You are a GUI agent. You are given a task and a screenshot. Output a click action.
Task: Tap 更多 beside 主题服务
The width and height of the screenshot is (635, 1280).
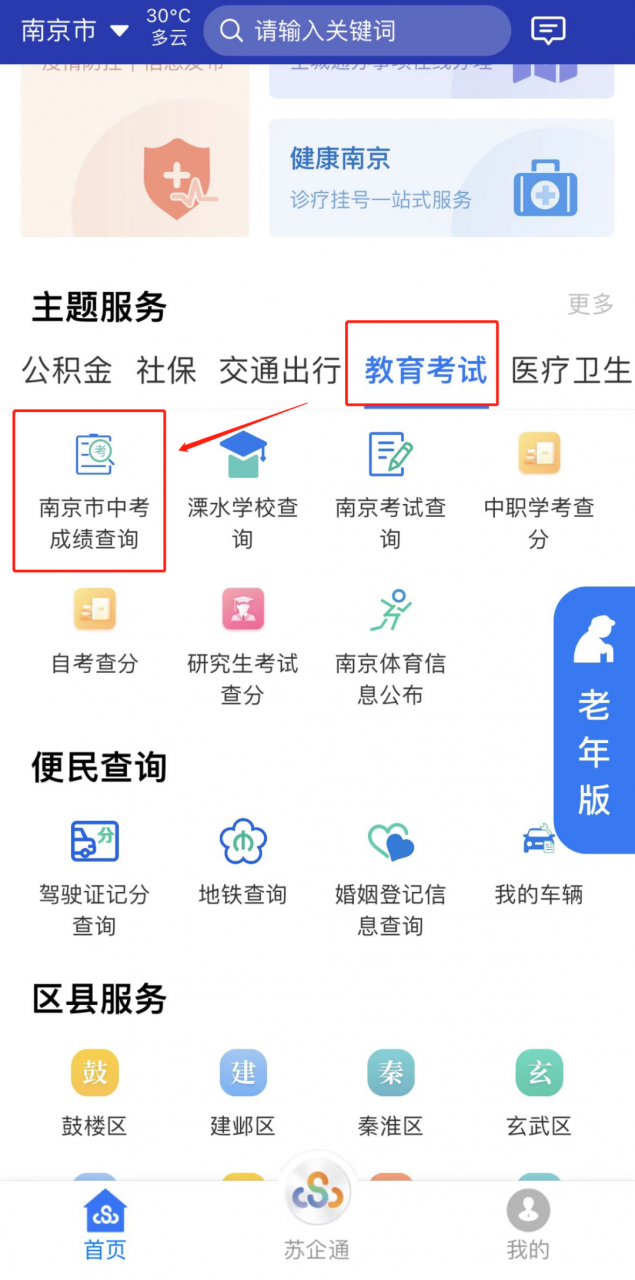click(x=590, y=304)
